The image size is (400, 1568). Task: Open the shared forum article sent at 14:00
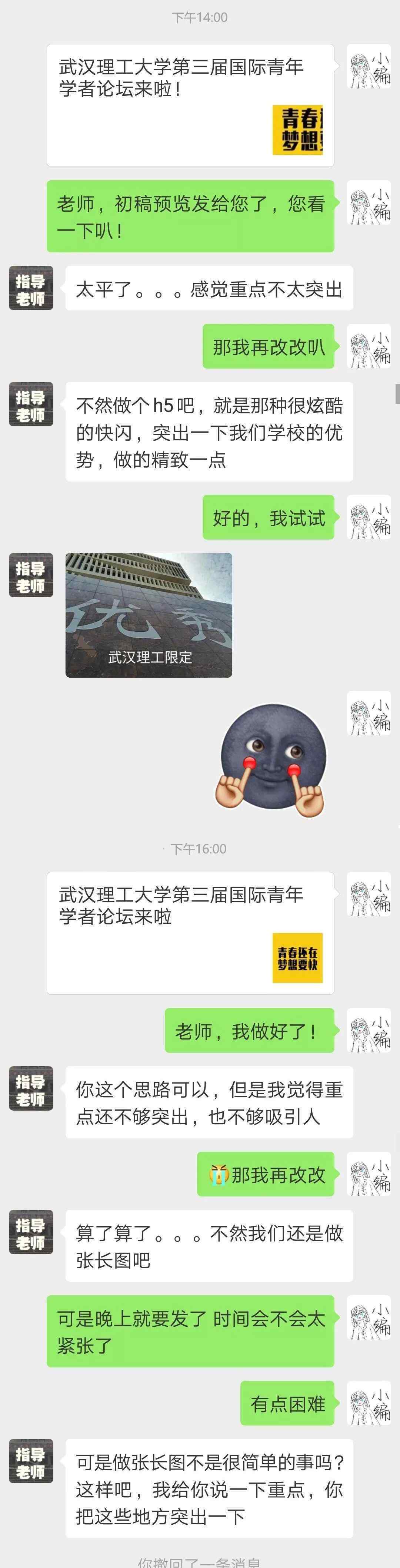coord(190,105)
